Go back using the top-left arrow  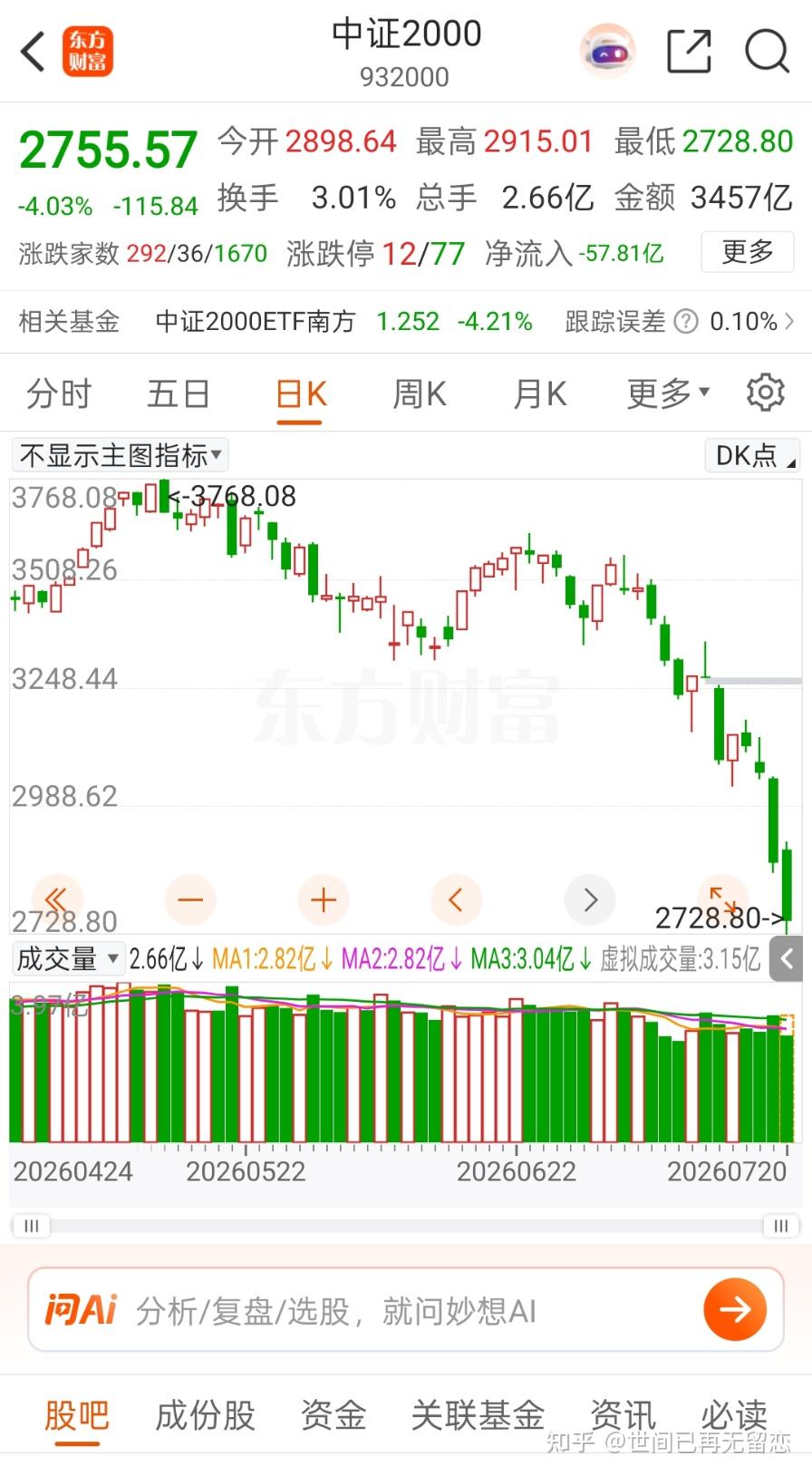pyautogui.click(x=33, y=52)
